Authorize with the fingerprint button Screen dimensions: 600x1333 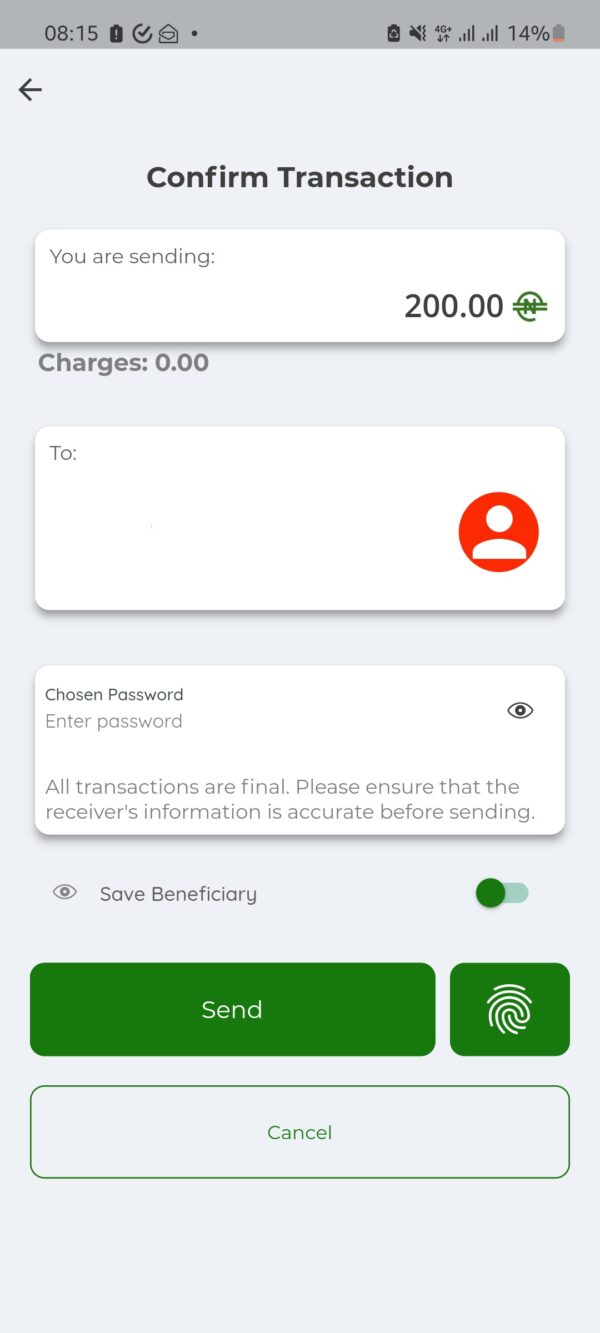(509, 1009)
